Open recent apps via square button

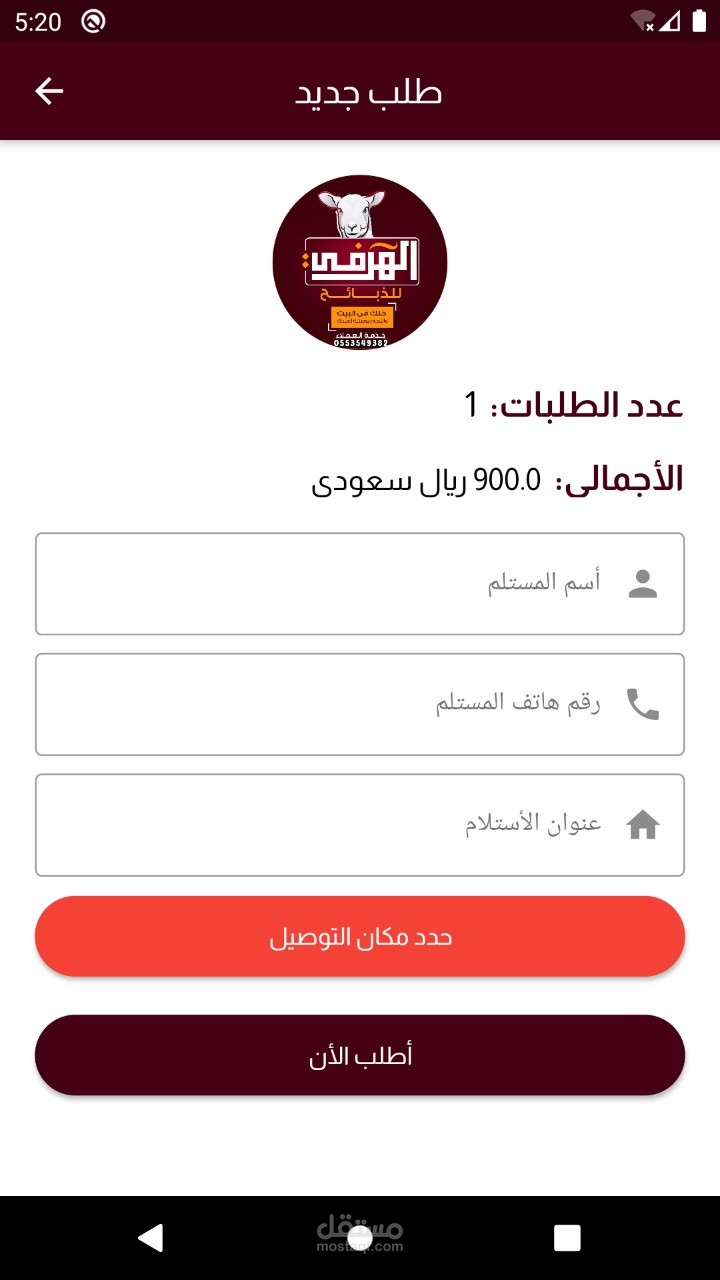click(567, 1238)
